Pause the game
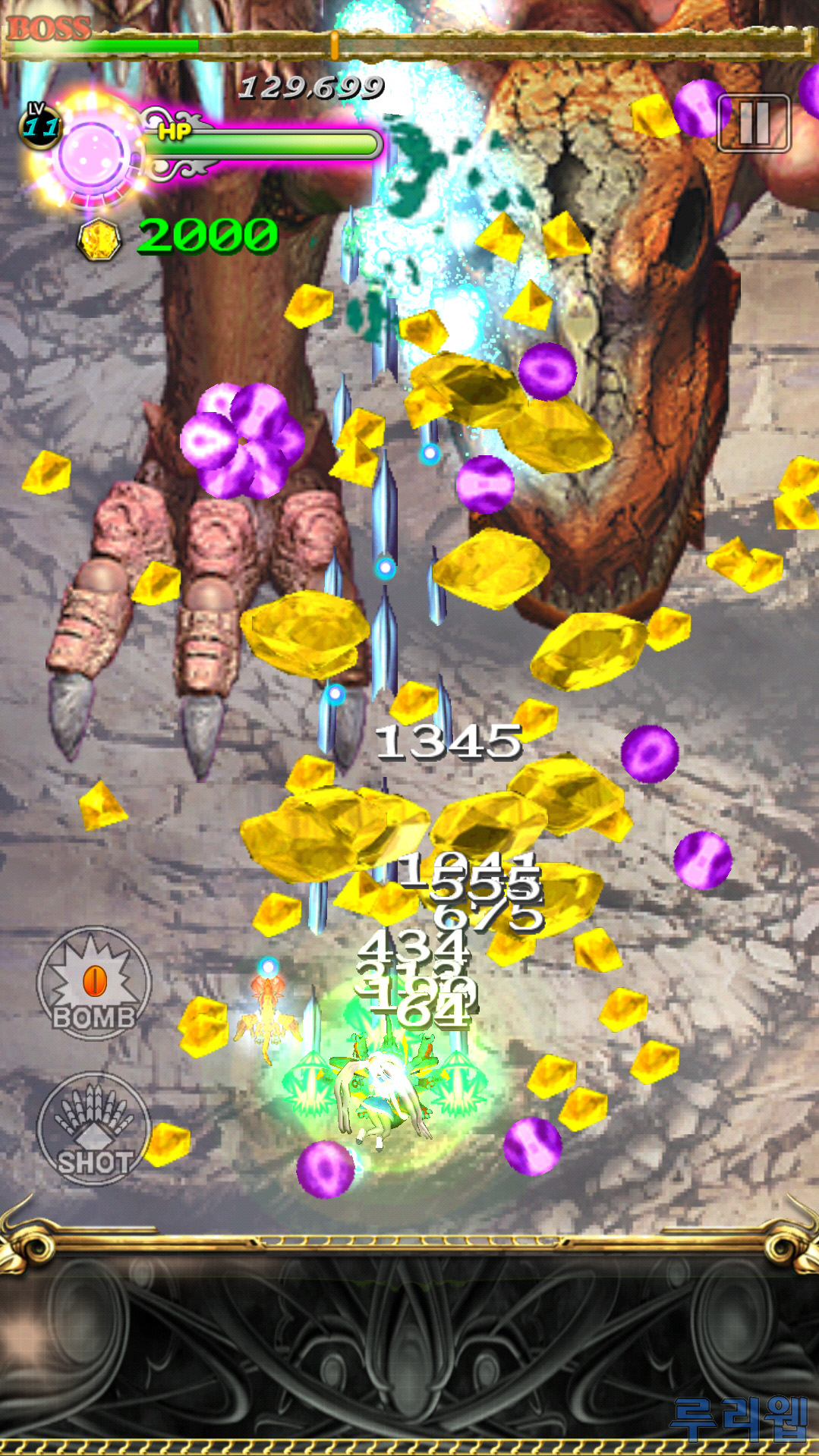Screen dimensions: 819x1456 (x=754, y=123)
